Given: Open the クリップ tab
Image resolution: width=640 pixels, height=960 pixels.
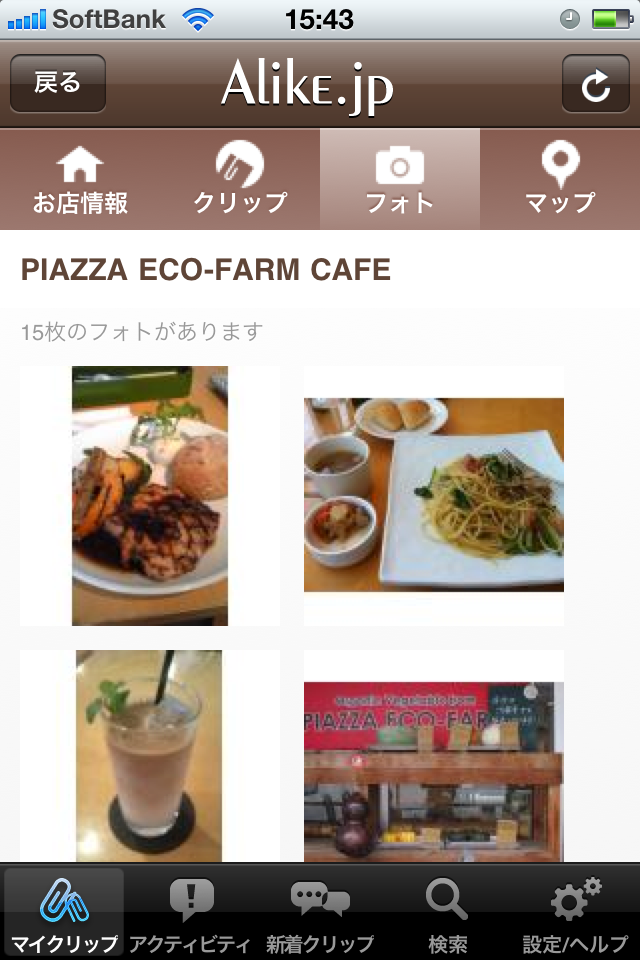Looking at the screenshot, I should (x=240, y=180).
